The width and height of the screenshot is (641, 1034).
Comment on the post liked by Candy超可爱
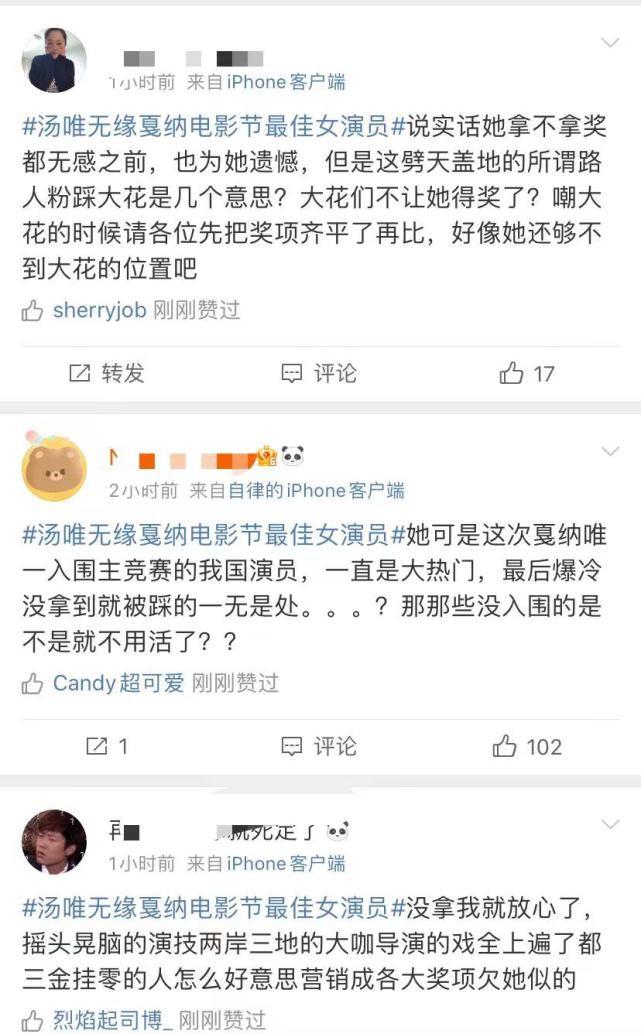pos(319,746)
